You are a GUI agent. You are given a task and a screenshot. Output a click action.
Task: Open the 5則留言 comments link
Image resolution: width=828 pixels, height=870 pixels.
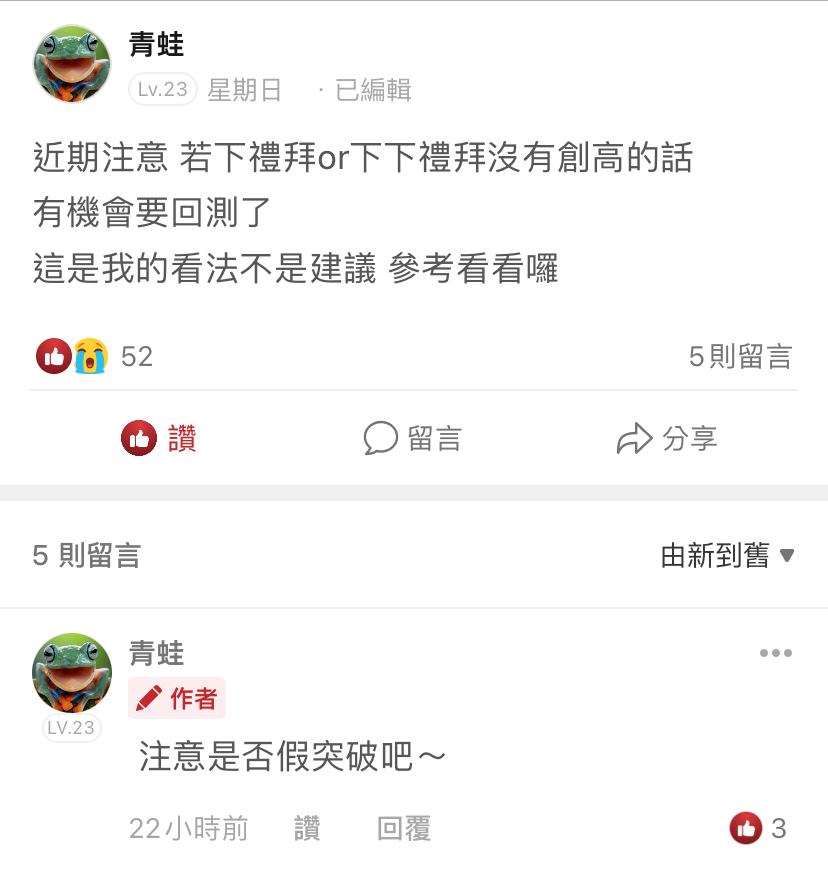click(739, 356)
